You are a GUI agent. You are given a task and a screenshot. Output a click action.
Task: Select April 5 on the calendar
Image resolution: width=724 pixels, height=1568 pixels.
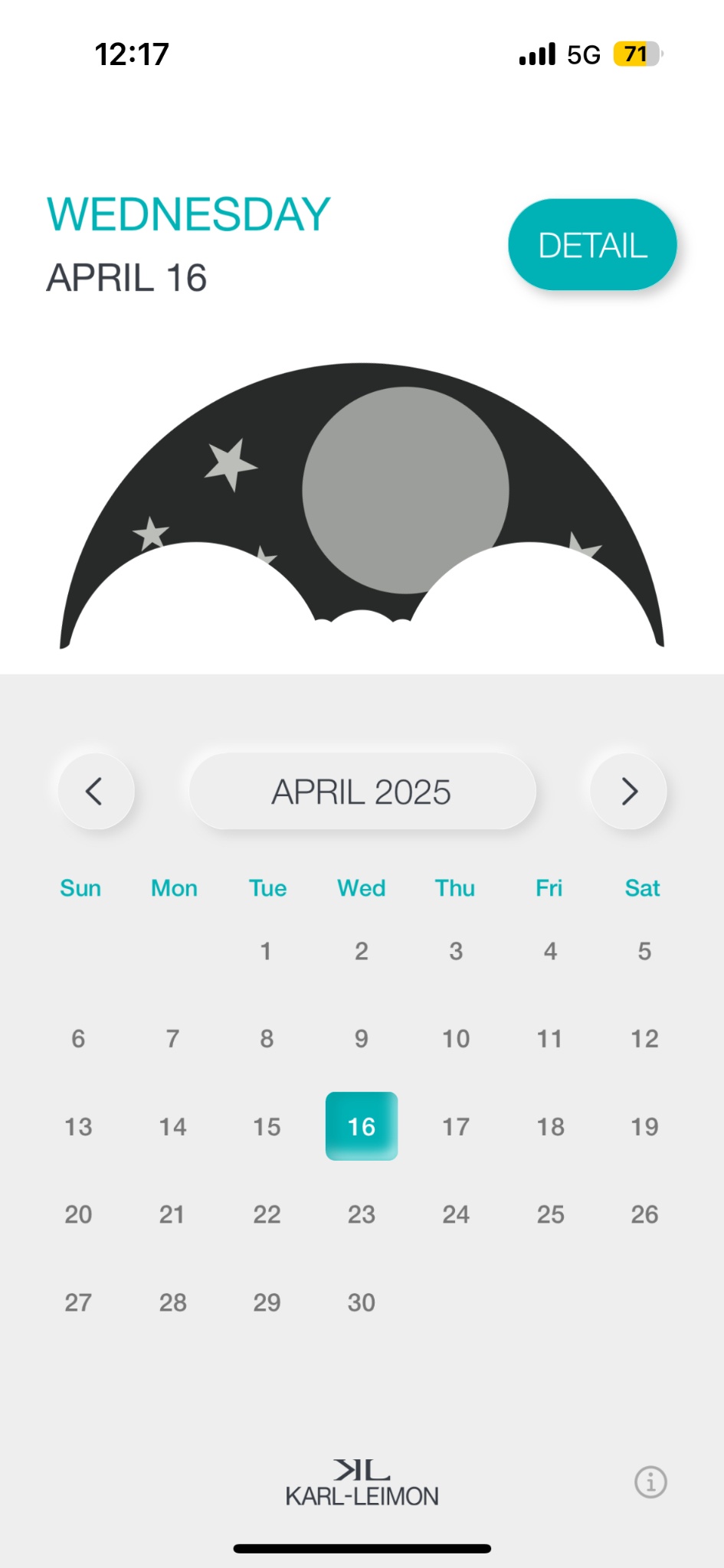pos(644,951)
